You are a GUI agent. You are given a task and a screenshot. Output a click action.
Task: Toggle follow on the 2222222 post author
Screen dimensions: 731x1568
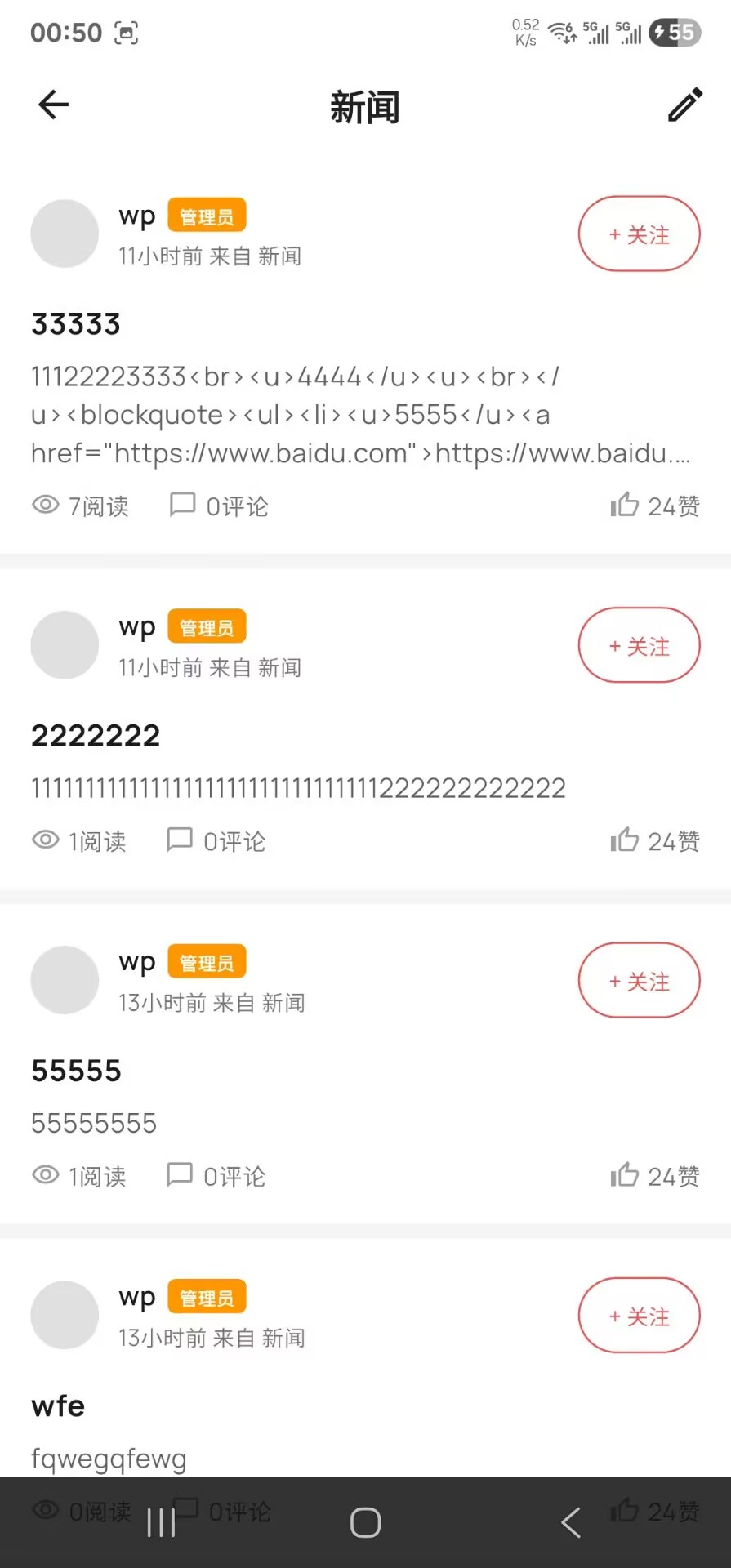tap(640, 645)
